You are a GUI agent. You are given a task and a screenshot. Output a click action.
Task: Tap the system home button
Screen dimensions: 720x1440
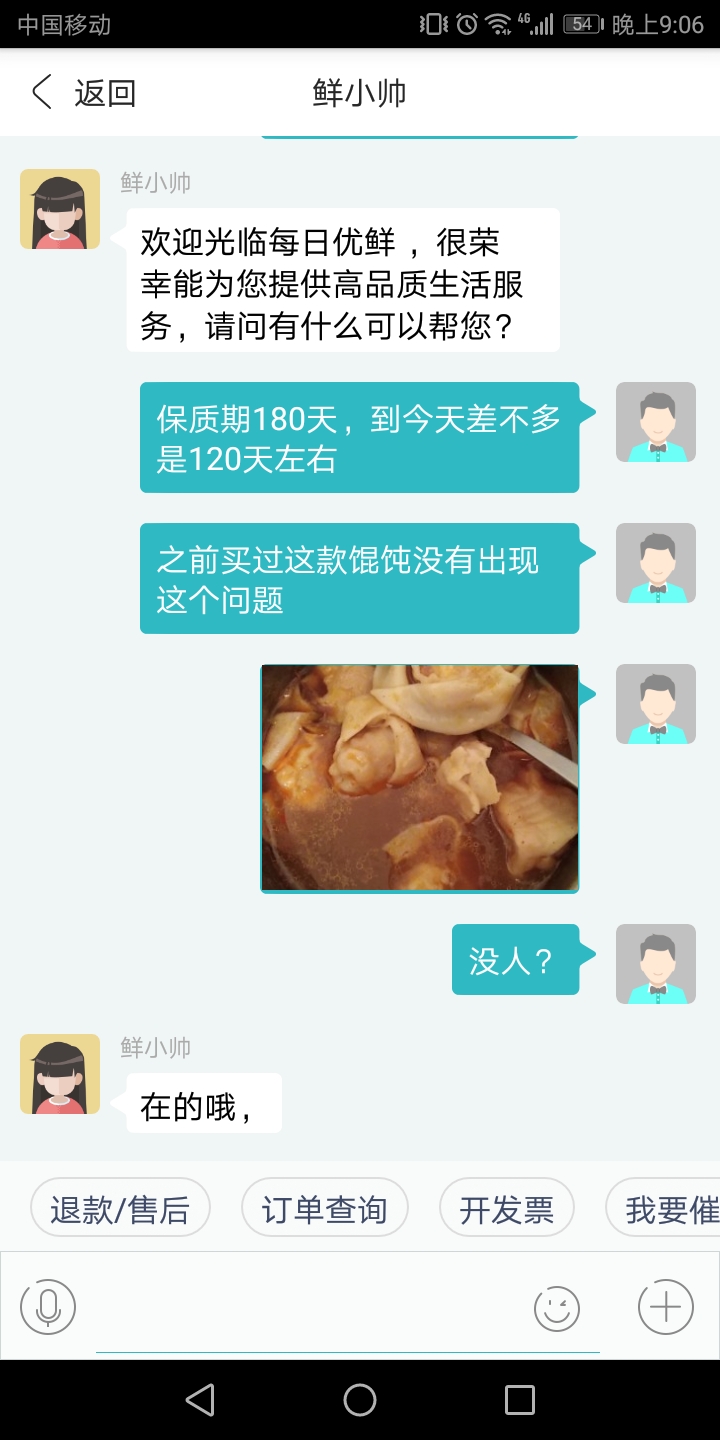360,1400
